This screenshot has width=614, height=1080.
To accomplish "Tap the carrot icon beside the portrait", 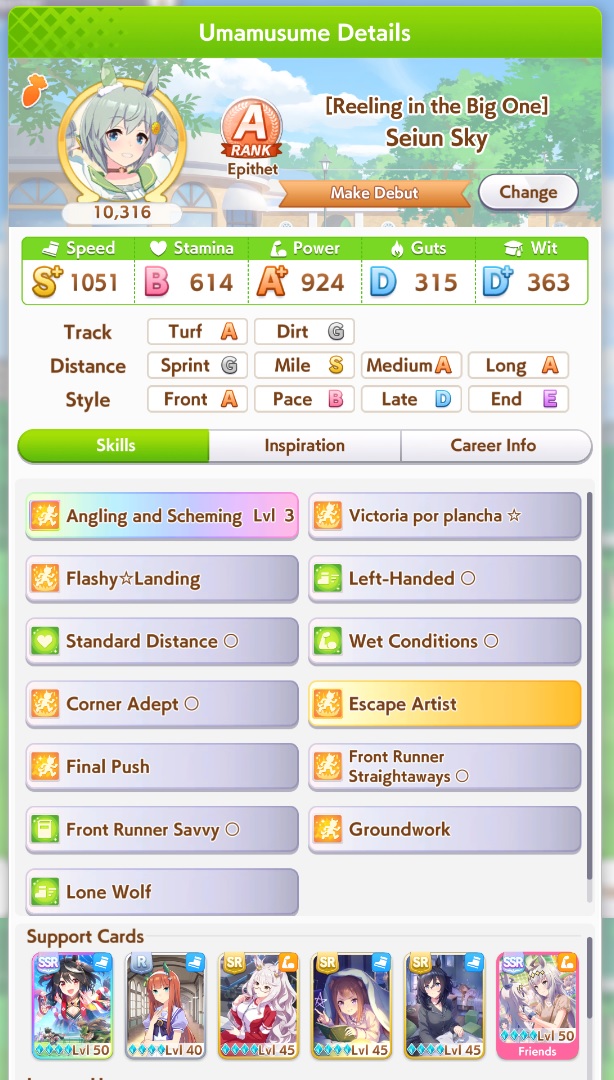I will coord(32,91).
